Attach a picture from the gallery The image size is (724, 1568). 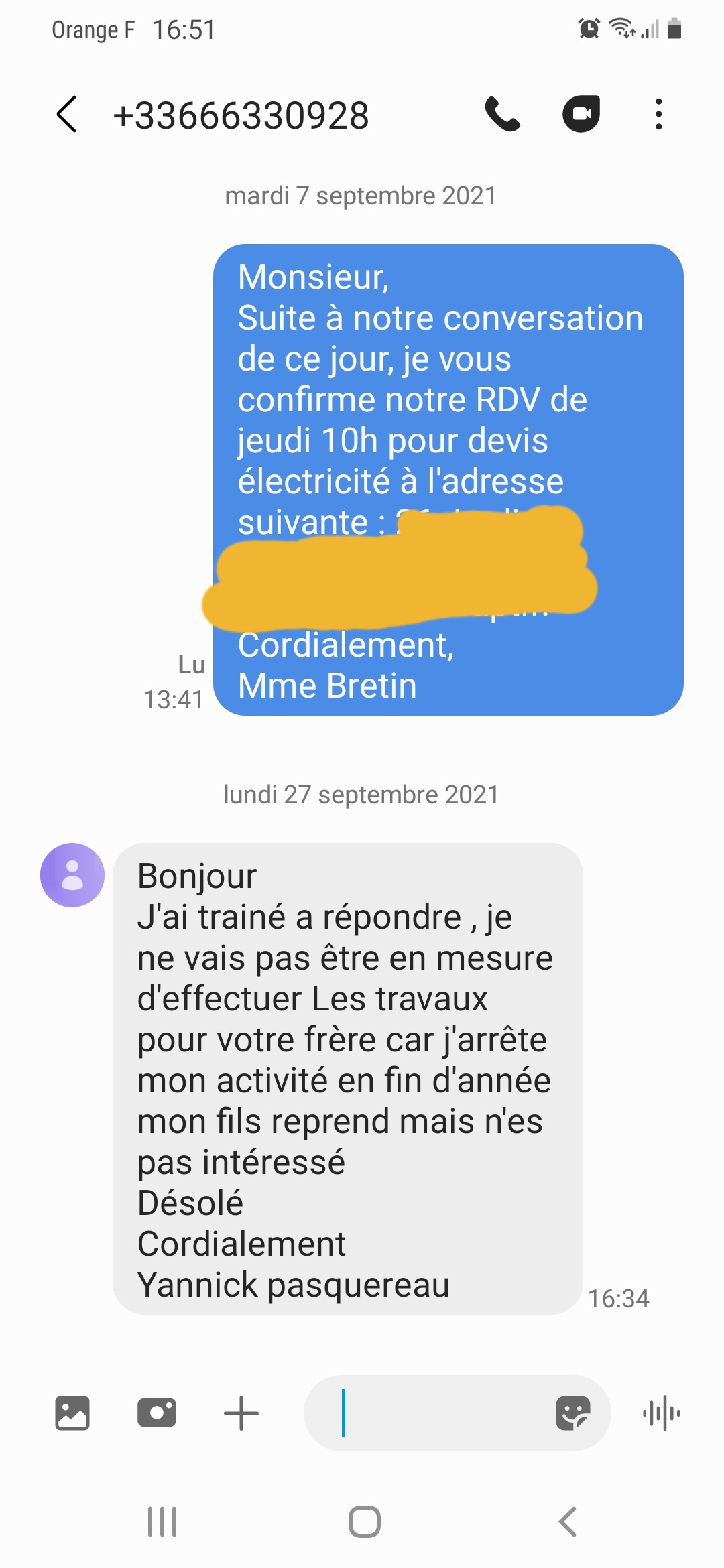click(72, 1413)
